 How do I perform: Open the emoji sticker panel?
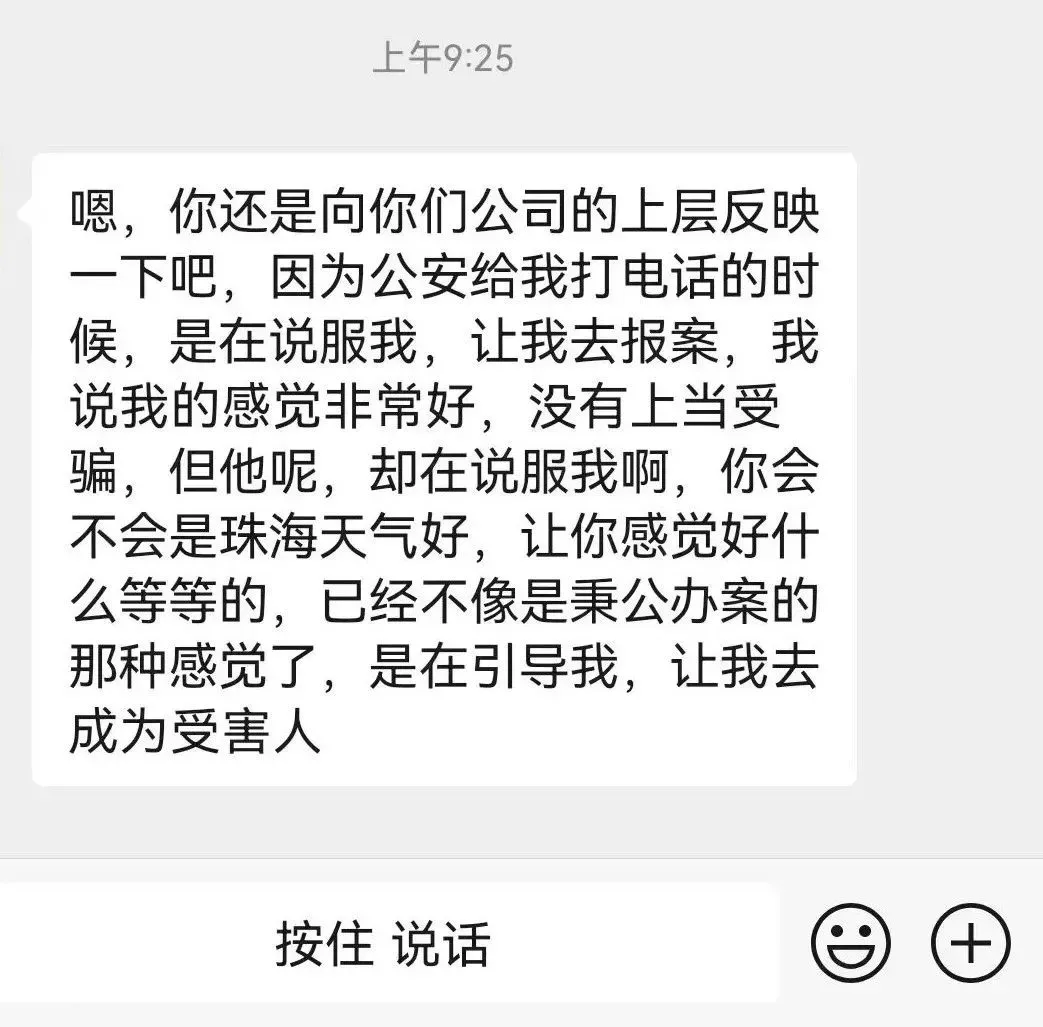pos(849,943)
